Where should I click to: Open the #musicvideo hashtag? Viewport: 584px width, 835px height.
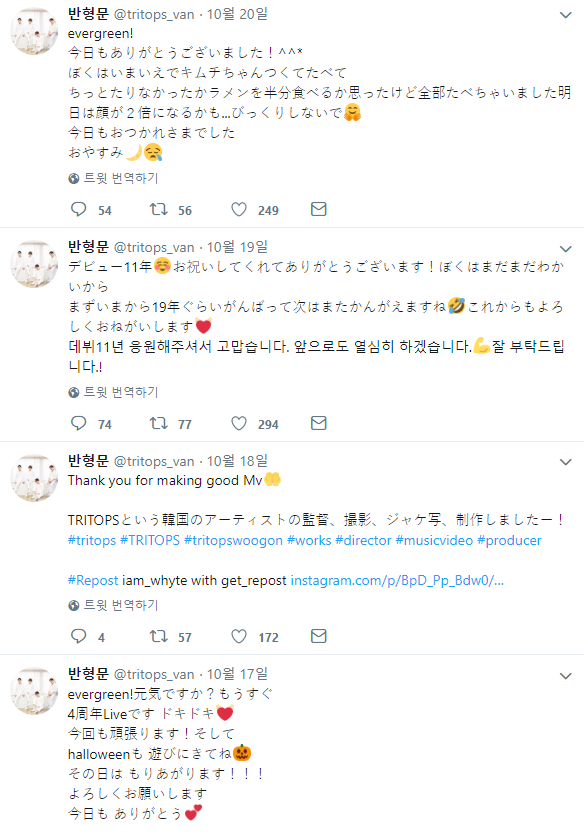point(434,540)
